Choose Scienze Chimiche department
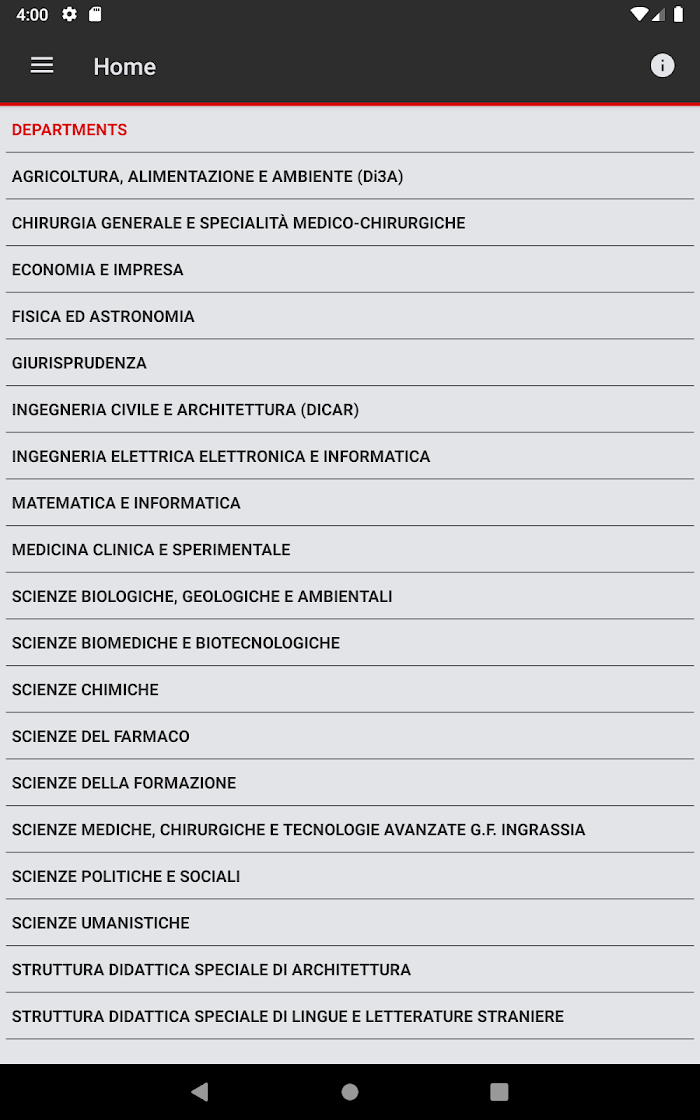This screenshot has width=700, height=1120. (x=350, y=689)
